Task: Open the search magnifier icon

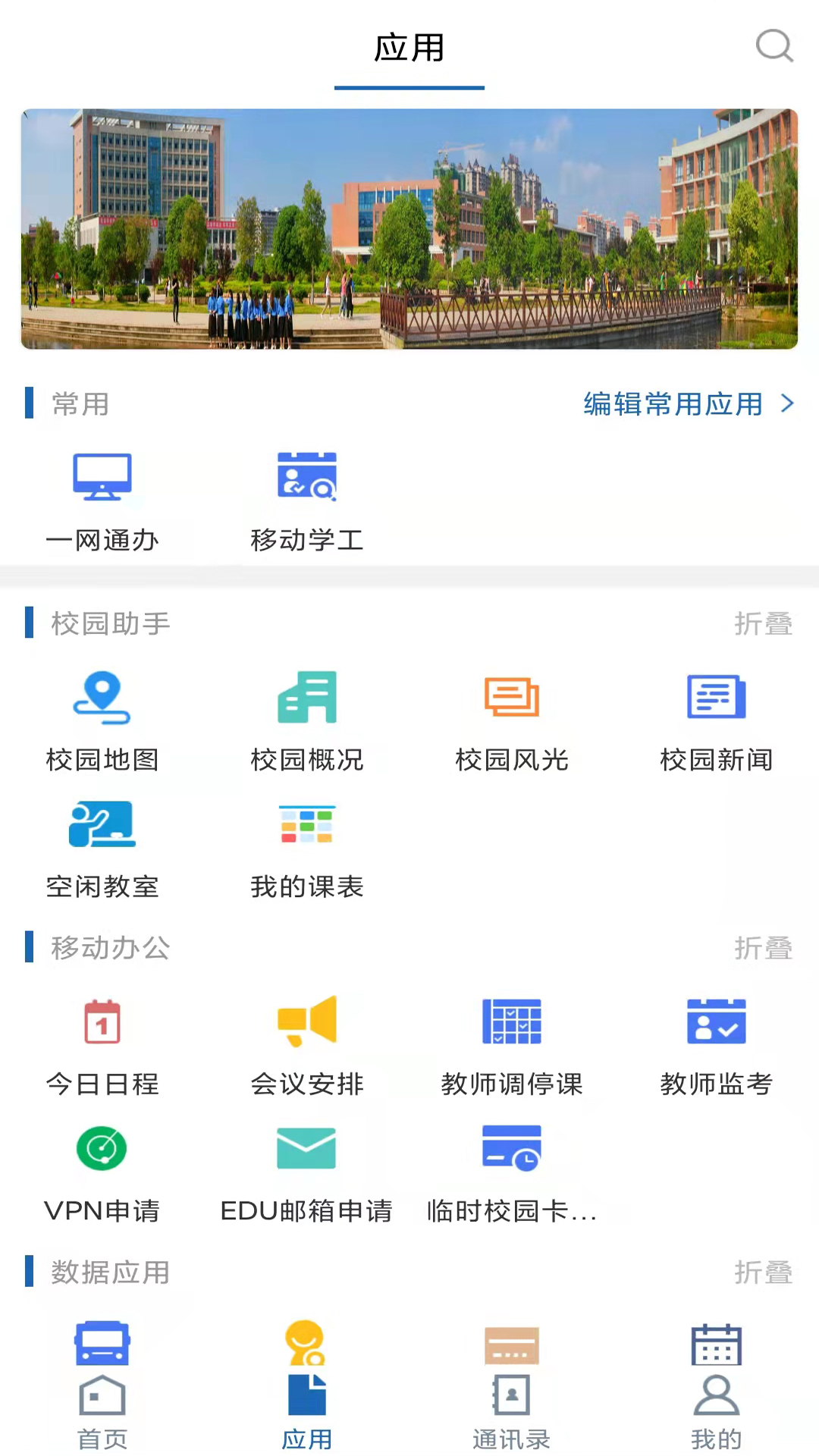Action: pos(774,46)
